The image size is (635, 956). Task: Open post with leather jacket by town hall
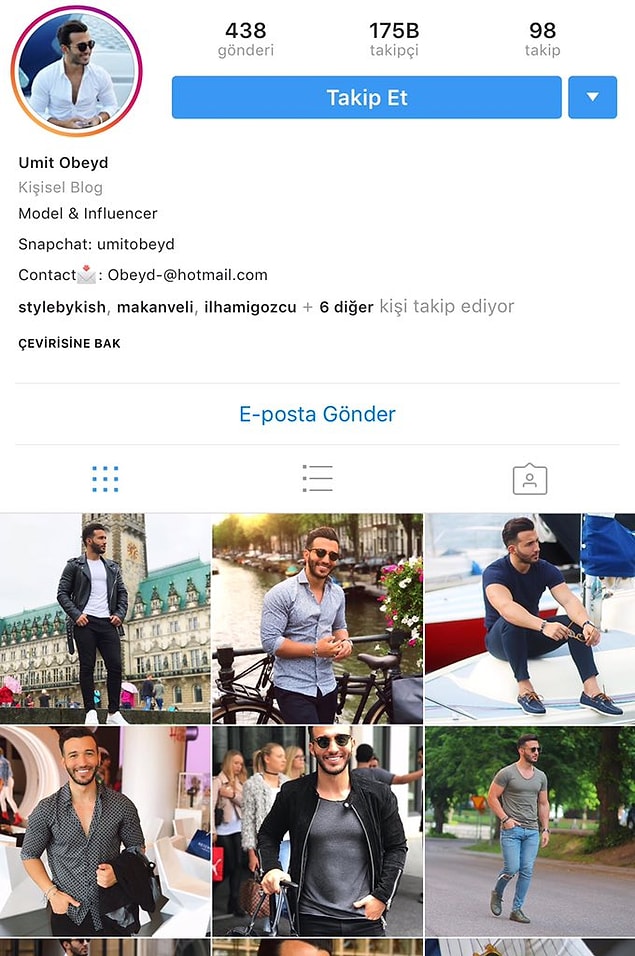(x=105, y=618)
